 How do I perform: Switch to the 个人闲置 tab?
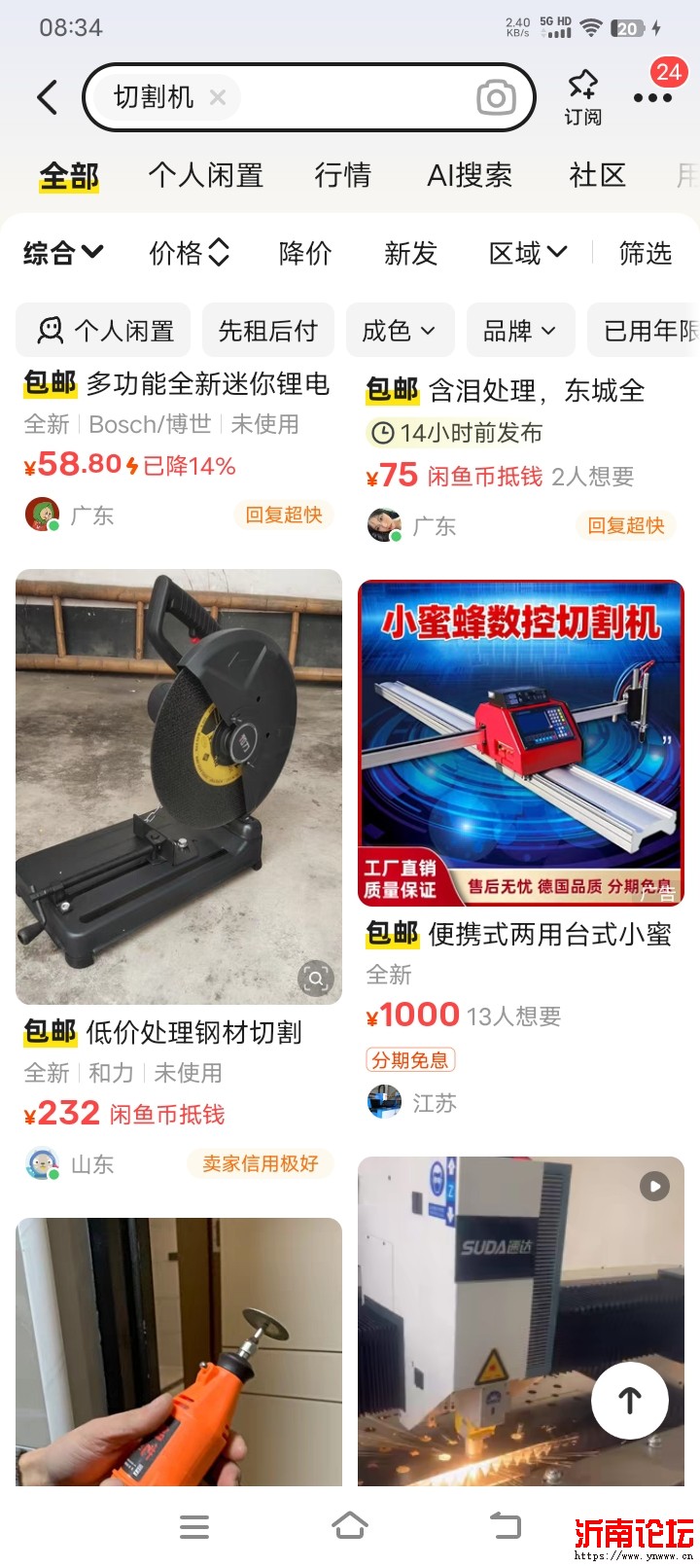coord(205,176)
